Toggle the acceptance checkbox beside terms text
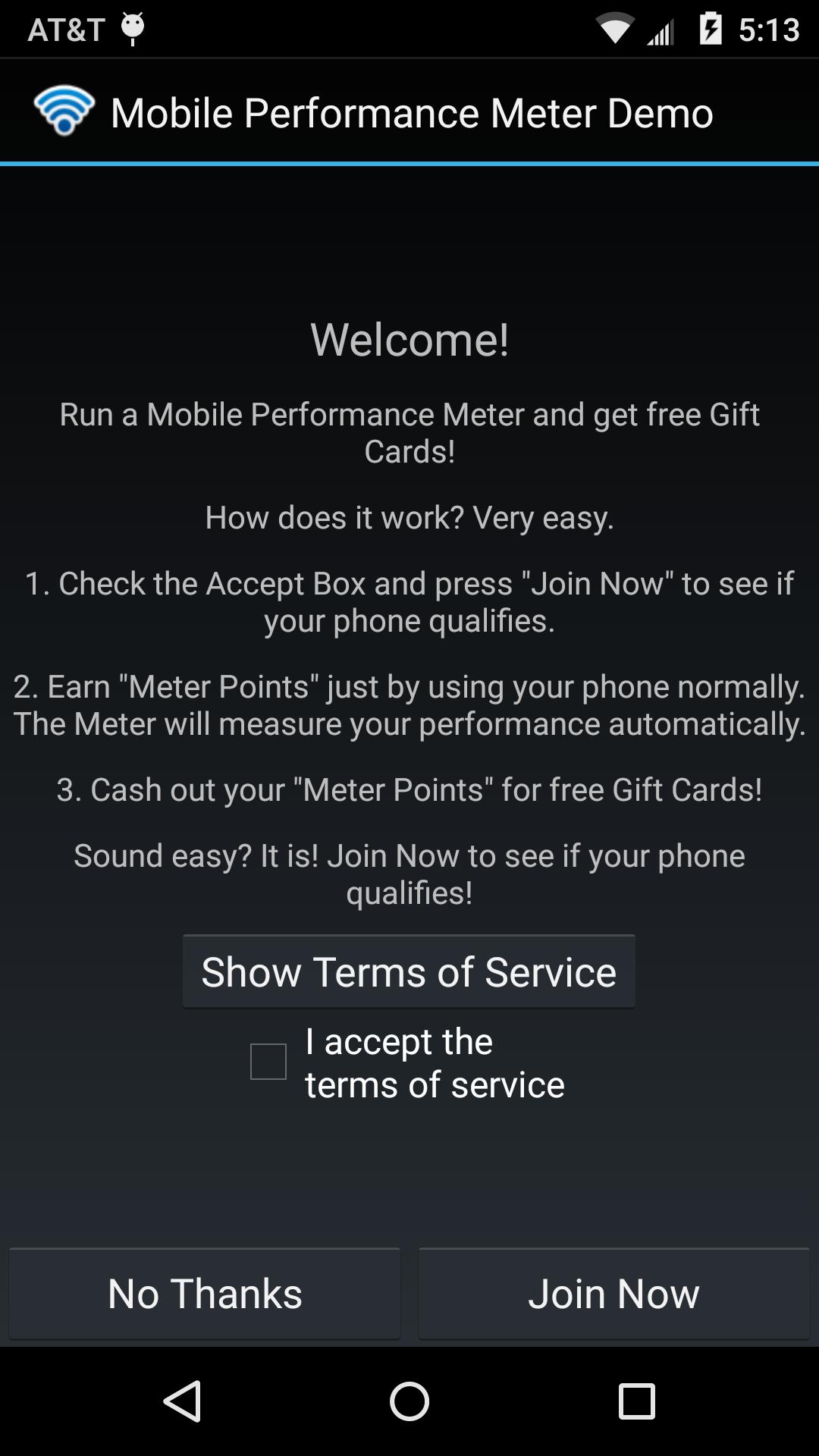This screenshot has height=1456, width=819. [267, 1061]
